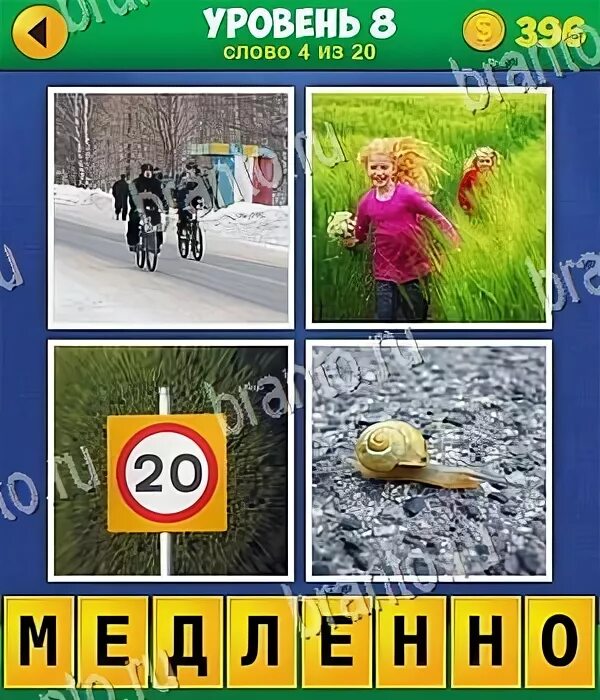Tap the letter Д answer tile
This screenshot has height=700, width=600.
coord(187,643)
